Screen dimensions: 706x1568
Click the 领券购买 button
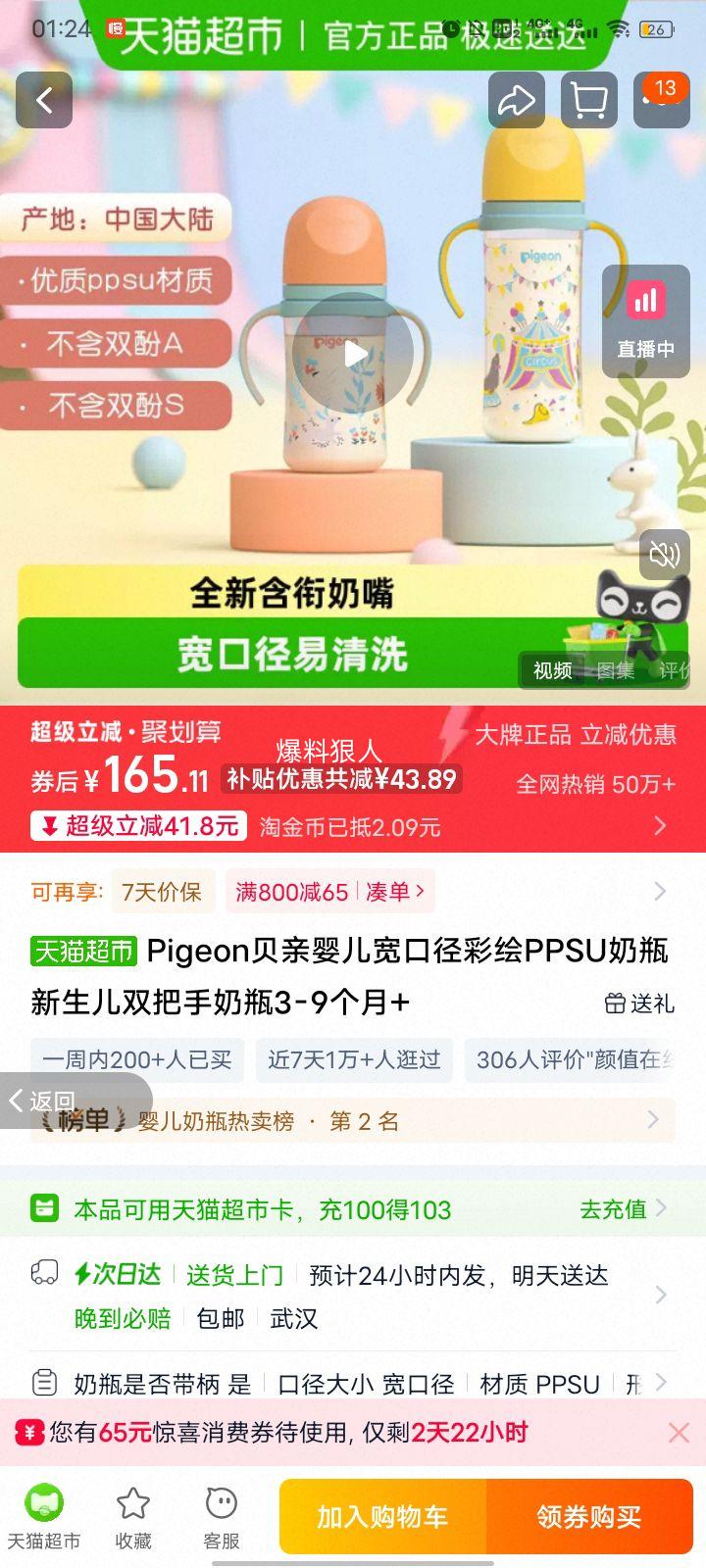click(x=590, y=1516)
